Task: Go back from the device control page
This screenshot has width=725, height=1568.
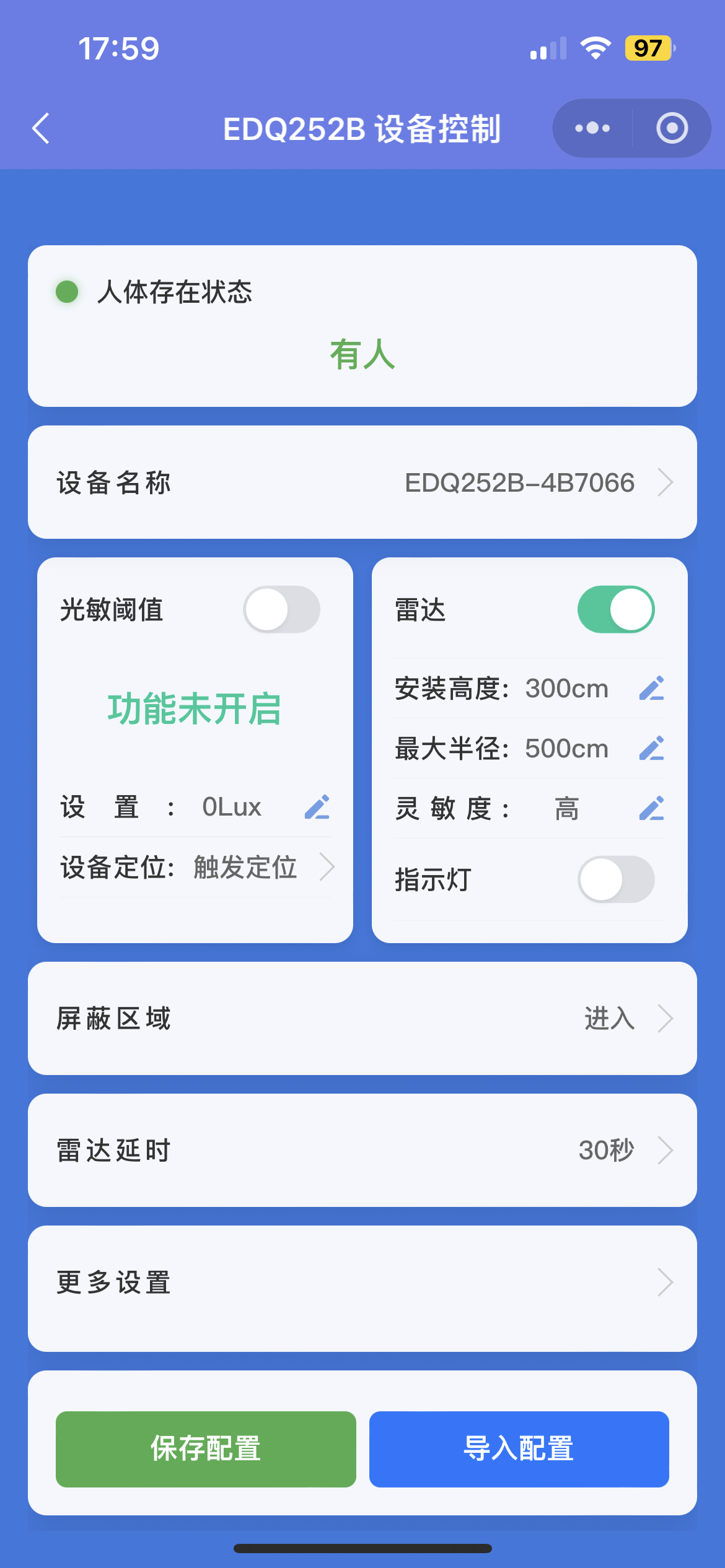Action: tap(41, 128)
